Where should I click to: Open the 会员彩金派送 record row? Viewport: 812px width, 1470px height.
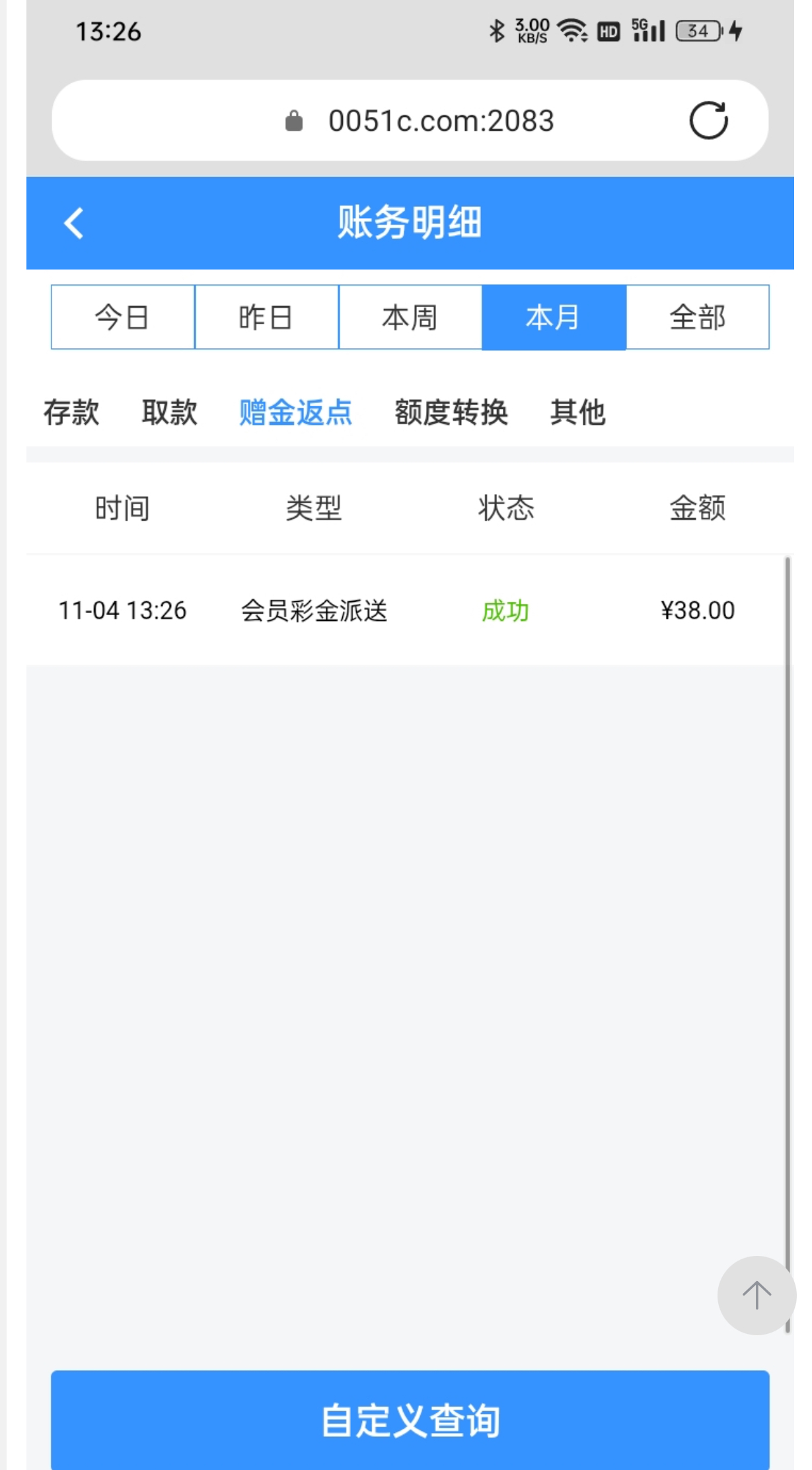point(396,610)
